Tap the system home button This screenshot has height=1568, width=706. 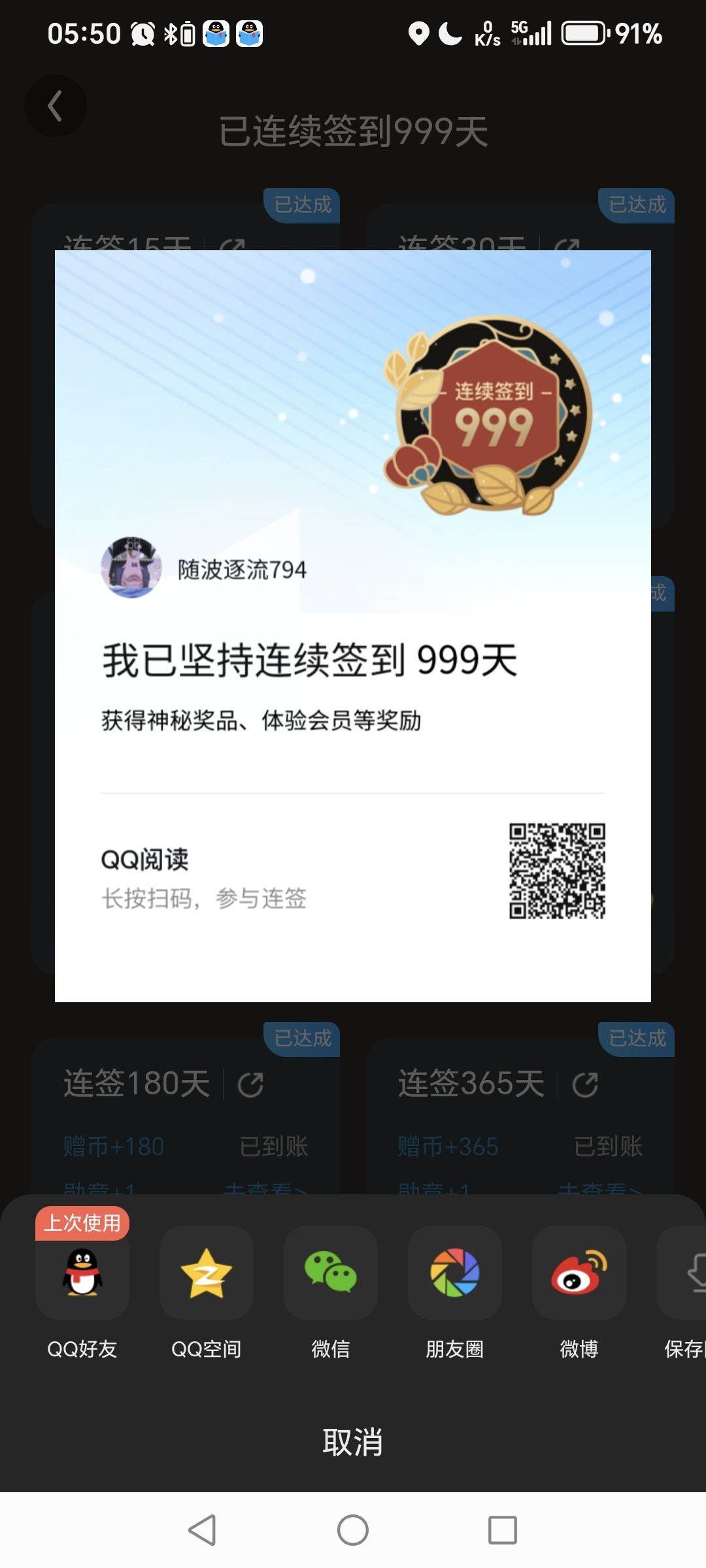click(x=353, y=1530)
